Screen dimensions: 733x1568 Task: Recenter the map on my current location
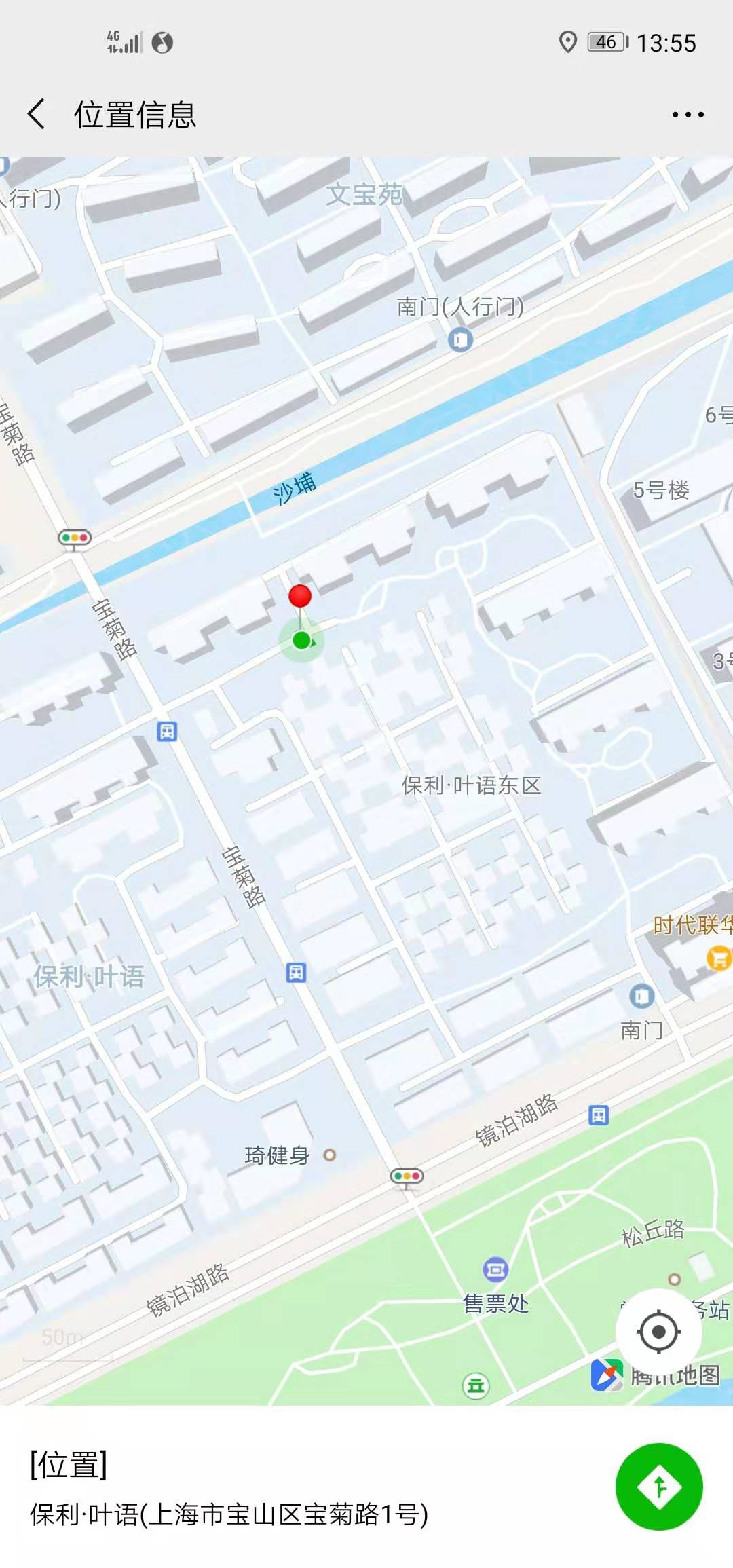(658, 1331)
